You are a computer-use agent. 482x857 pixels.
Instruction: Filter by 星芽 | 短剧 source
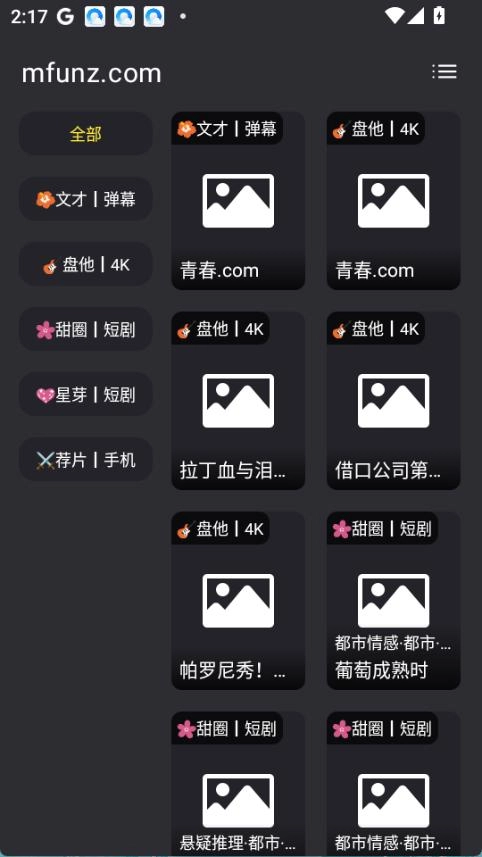(x=86, y=395)
